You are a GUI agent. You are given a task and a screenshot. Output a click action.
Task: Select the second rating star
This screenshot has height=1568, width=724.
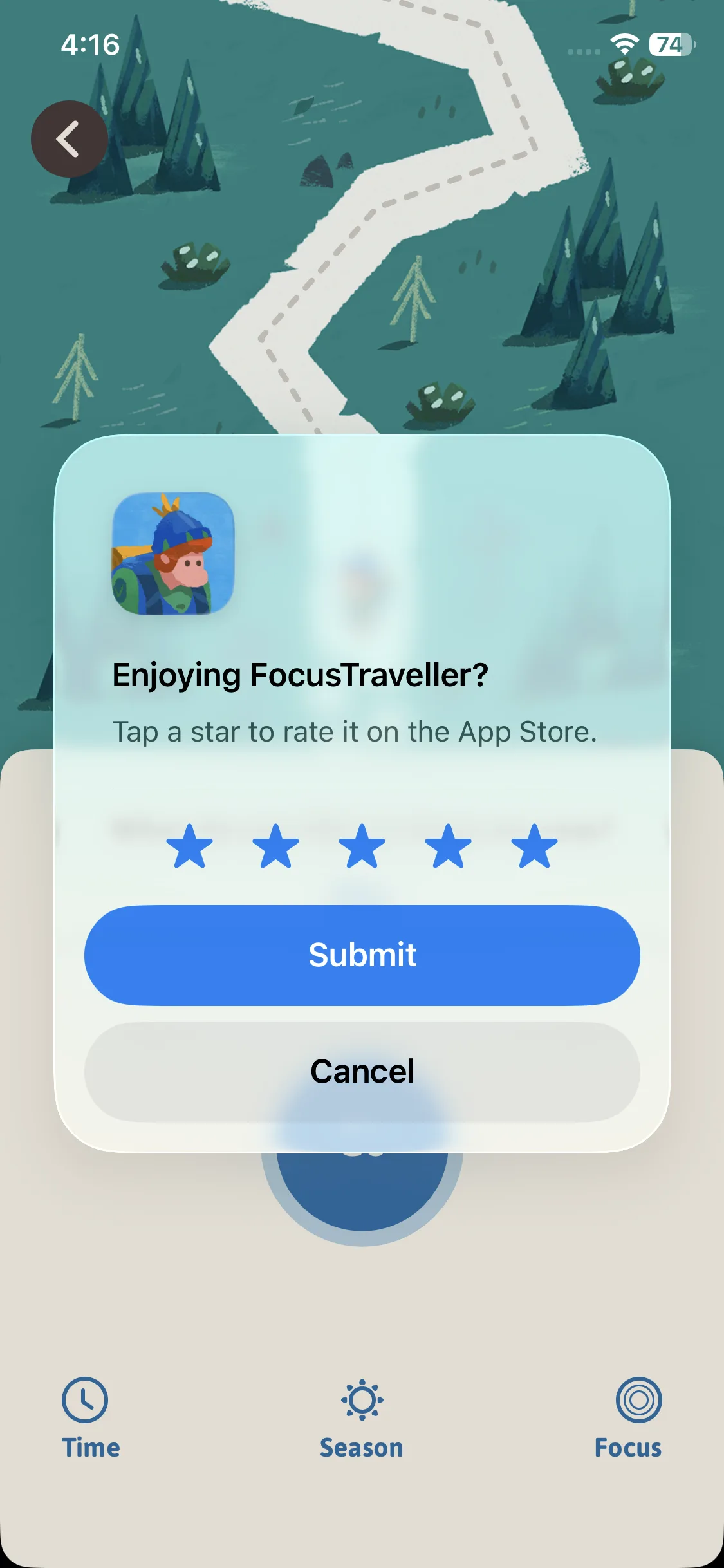coord(275,846)
